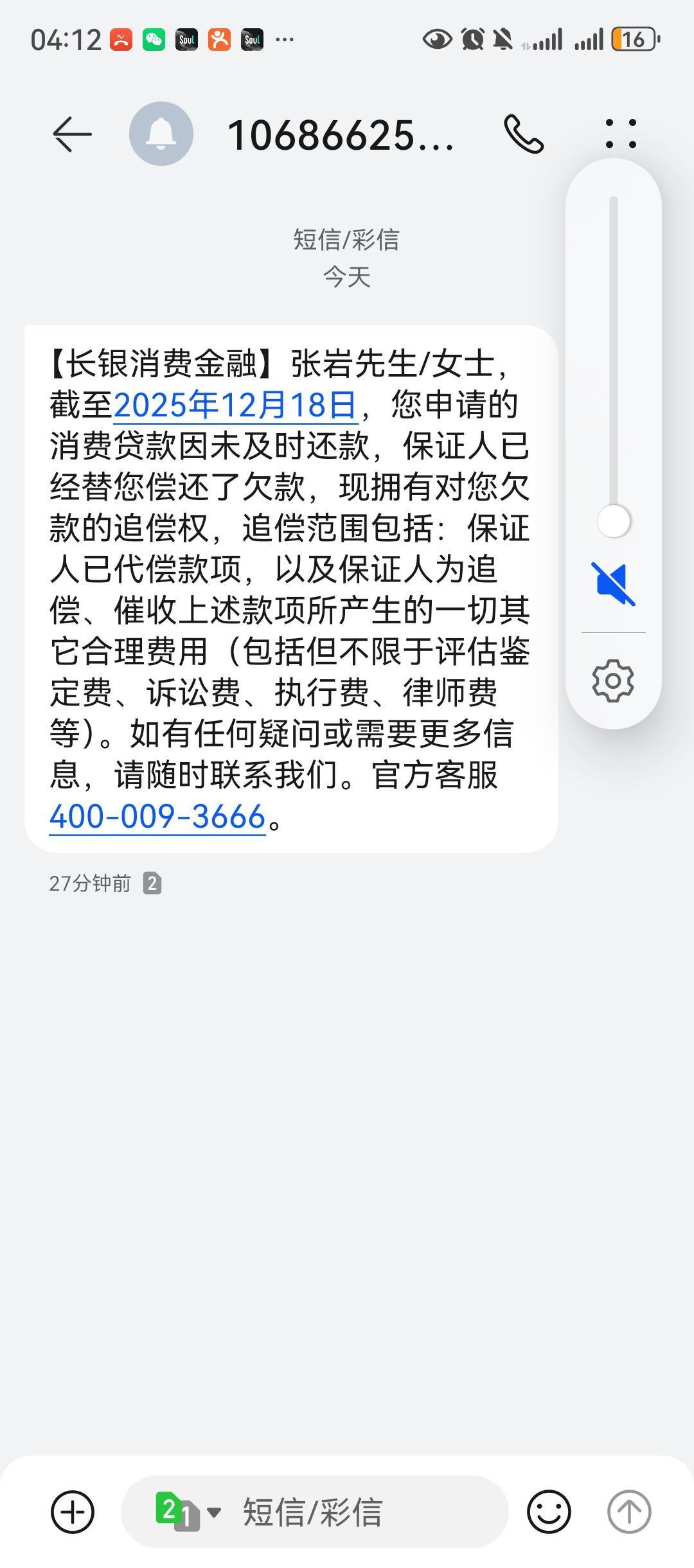This screenshot has height=1568, width=694.
Task: Switch the SIM card selector
Action: pyautogui.click(x=188, y=1511)
